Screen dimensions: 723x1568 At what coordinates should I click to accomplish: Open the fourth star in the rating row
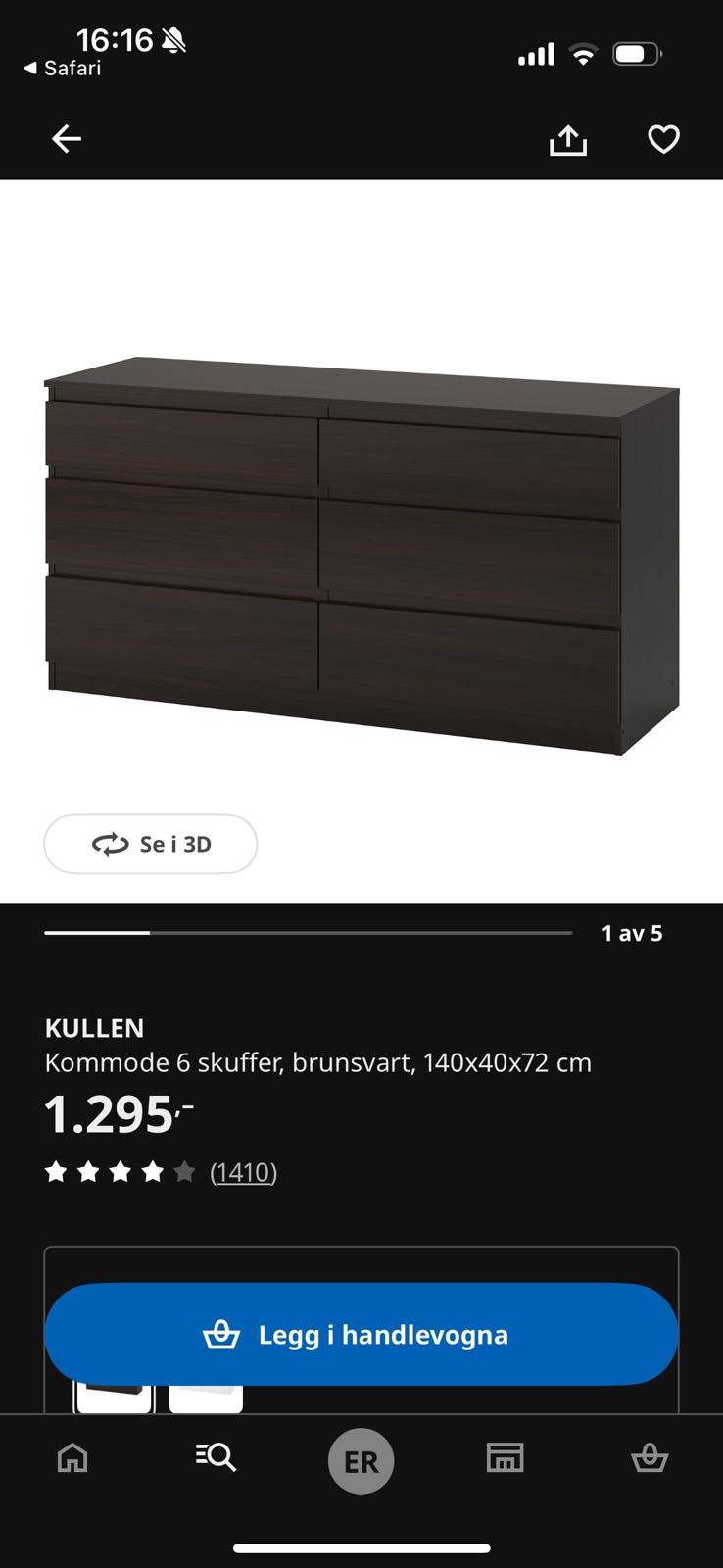[x=152, y=1172]
